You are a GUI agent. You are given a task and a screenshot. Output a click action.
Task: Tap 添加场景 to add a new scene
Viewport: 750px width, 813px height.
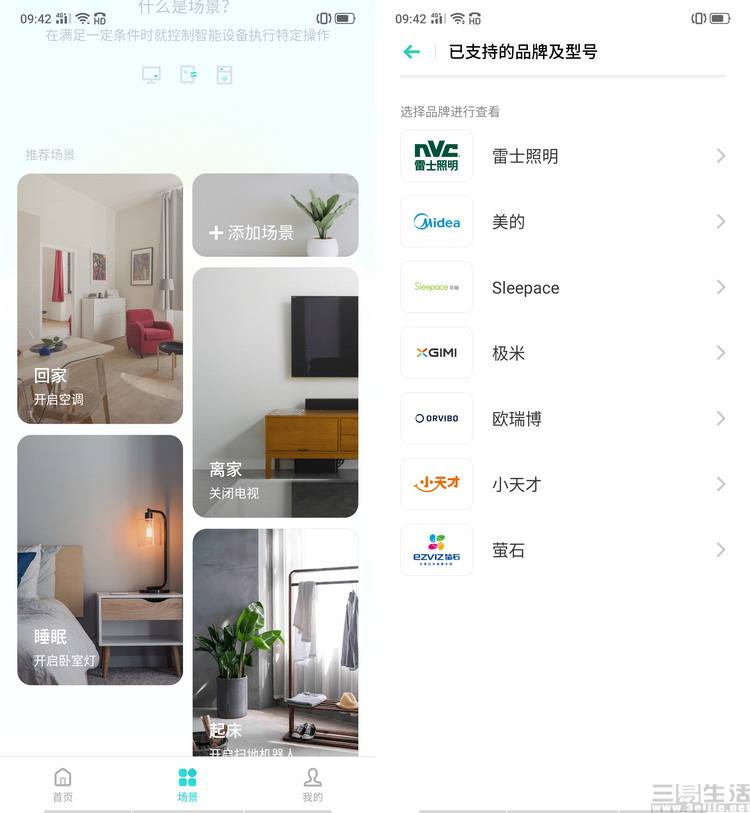[x=275, y=216]
